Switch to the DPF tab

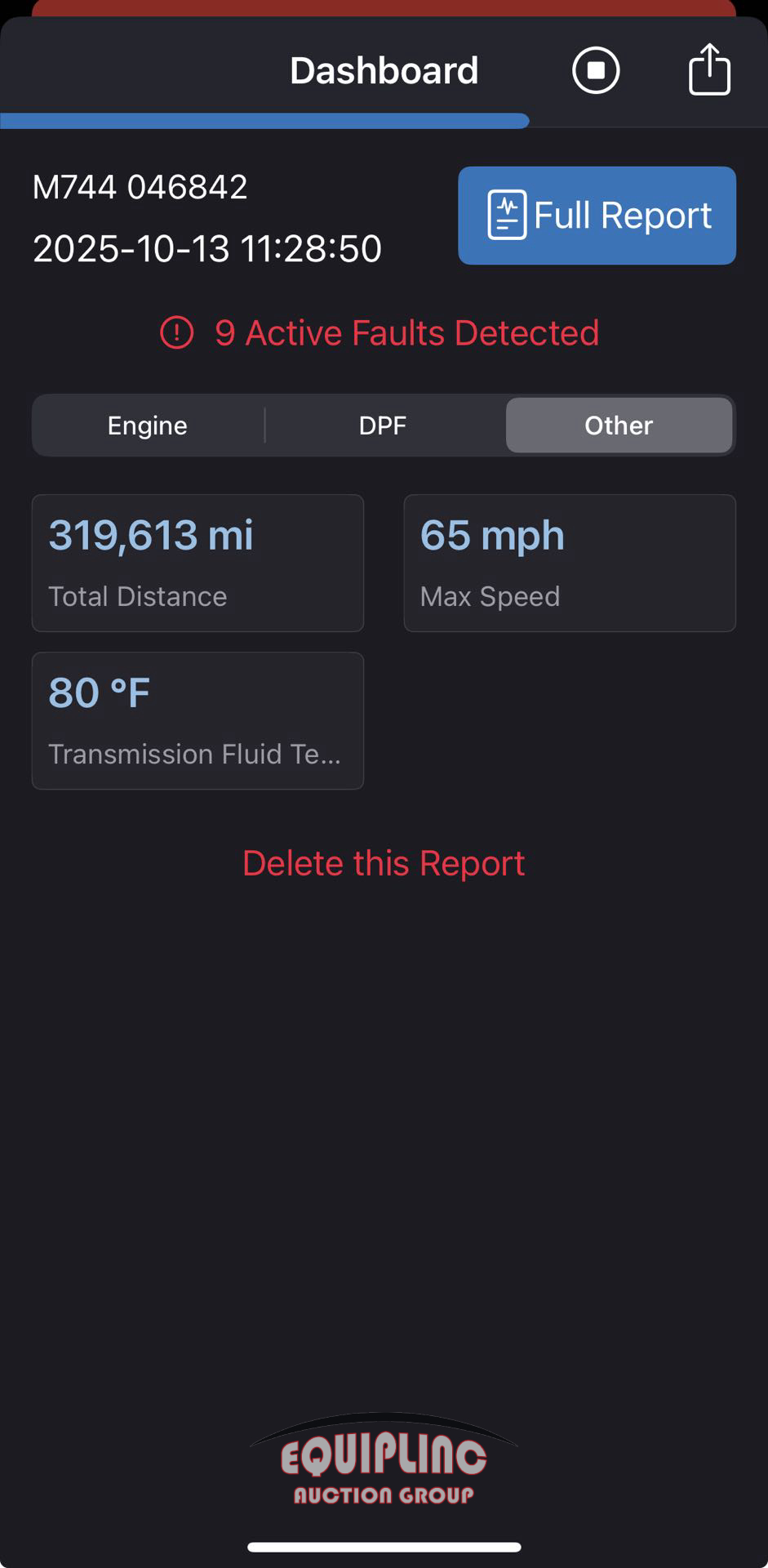[x=383, y=425]
